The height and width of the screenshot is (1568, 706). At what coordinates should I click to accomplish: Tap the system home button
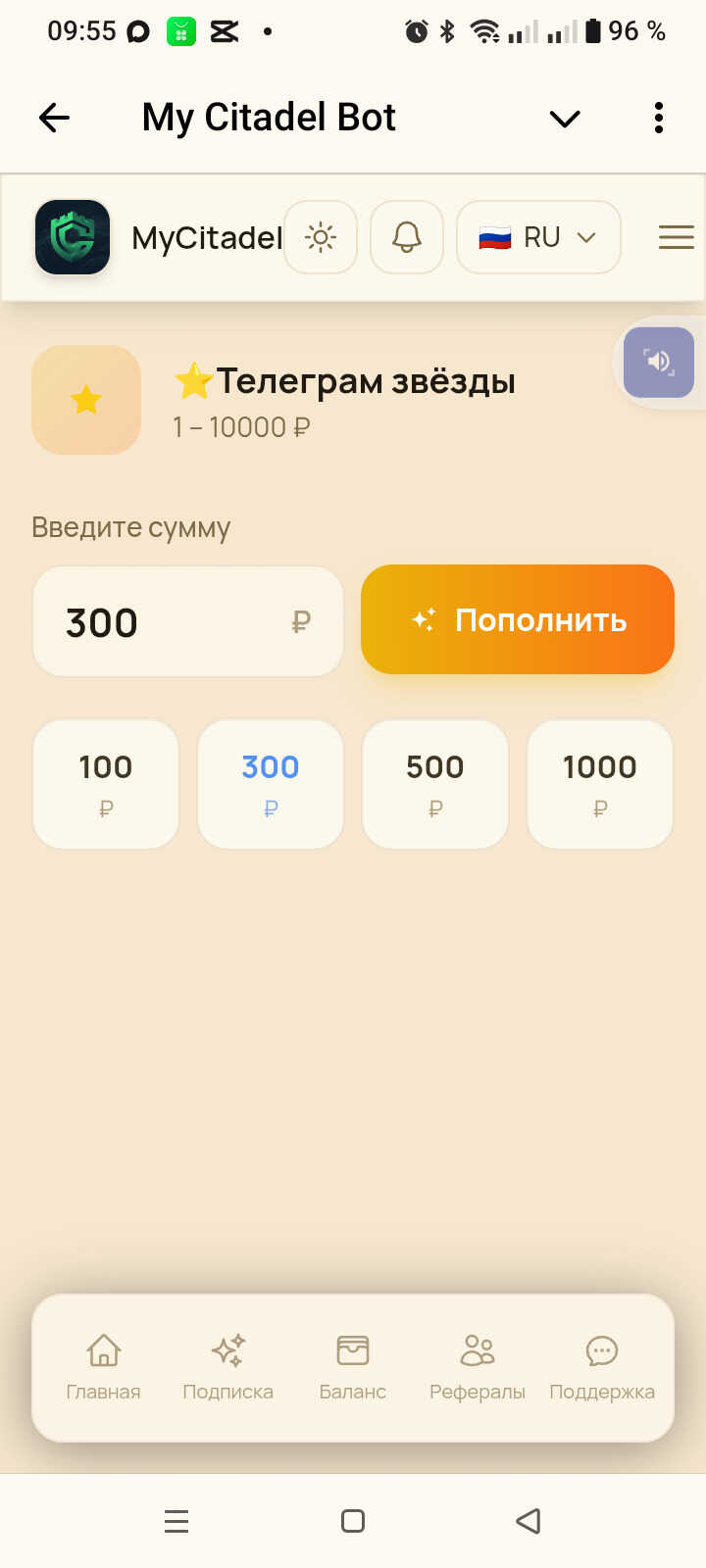(x=353, y=1521)
